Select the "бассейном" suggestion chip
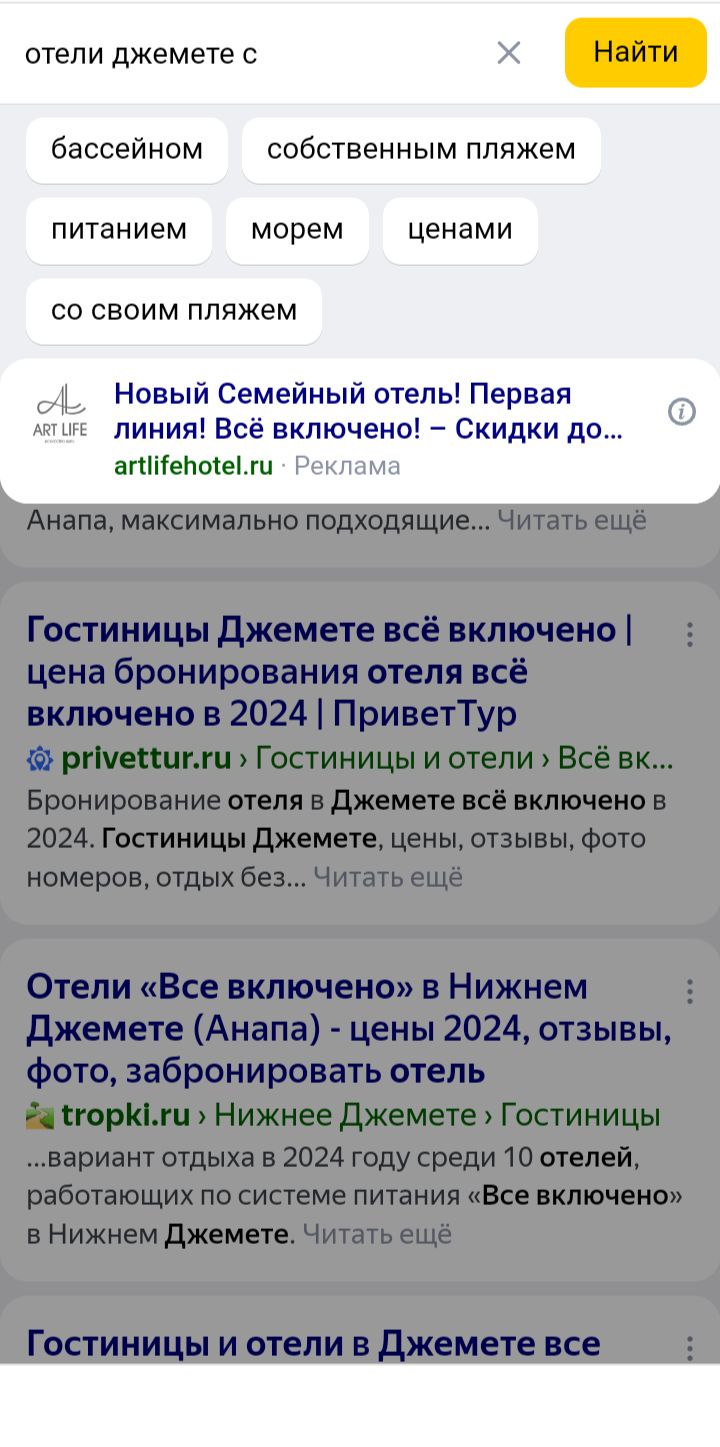The image size is (720, 1447). tap(127, 150)
